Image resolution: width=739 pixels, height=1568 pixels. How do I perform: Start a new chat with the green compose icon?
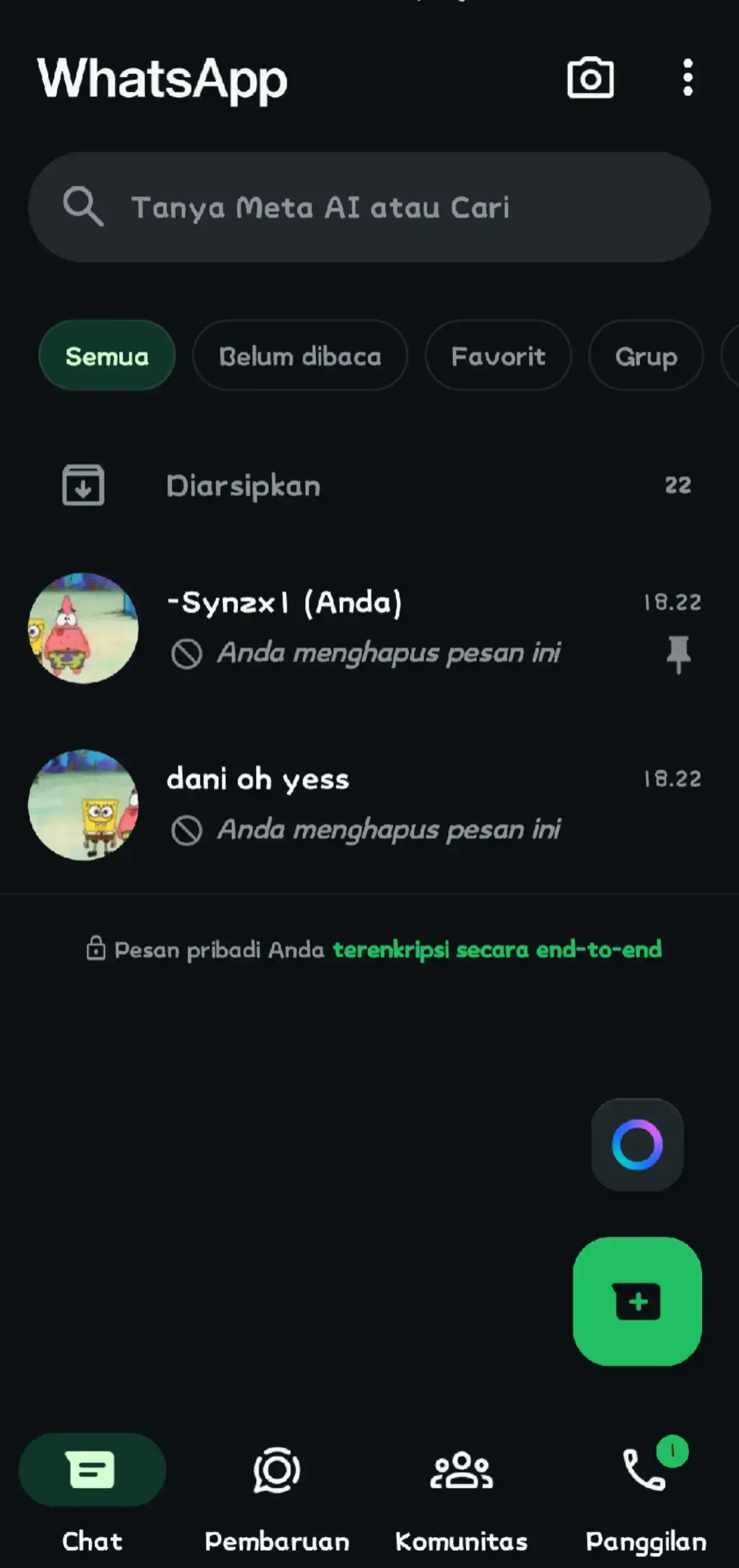click(x=637, y=1300)
